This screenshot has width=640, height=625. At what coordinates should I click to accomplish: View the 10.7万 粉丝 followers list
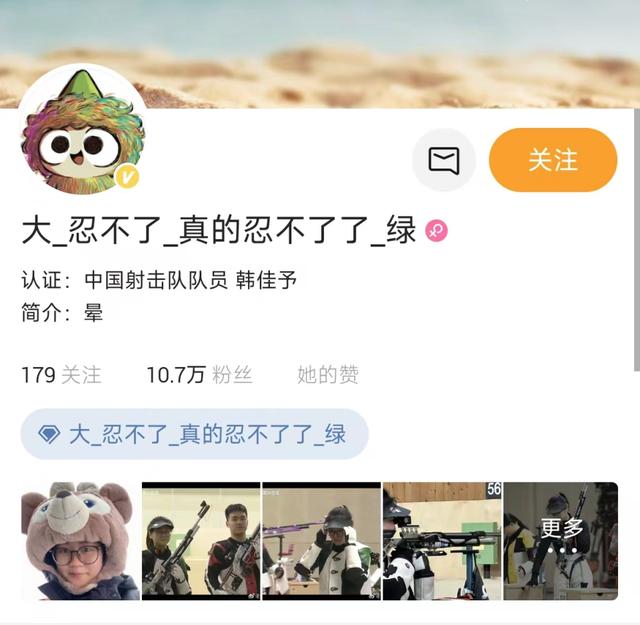click(x=199, y=375)
